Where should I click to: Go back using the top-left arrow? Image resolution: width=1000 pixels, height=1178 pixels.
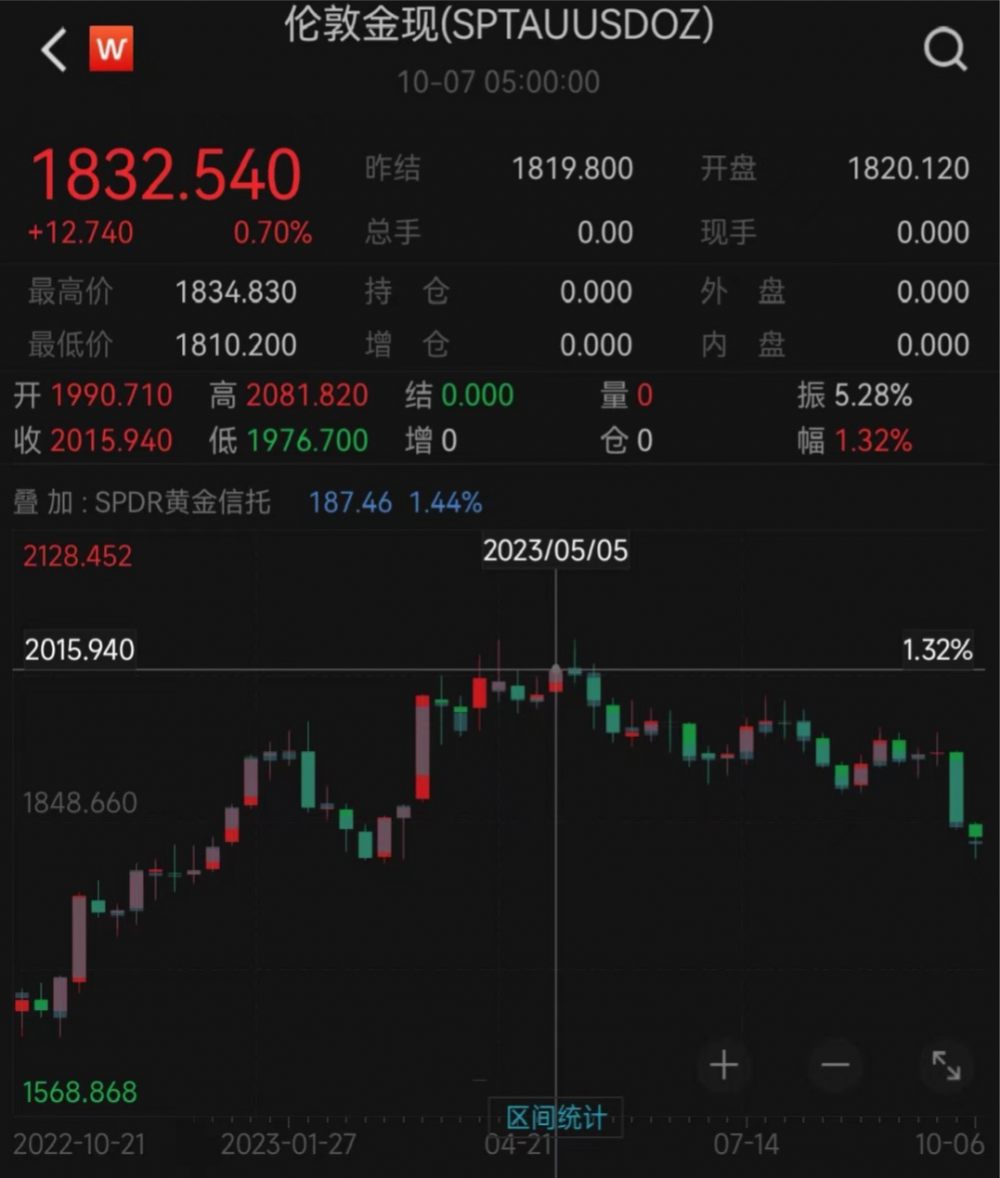coord(54,50)
